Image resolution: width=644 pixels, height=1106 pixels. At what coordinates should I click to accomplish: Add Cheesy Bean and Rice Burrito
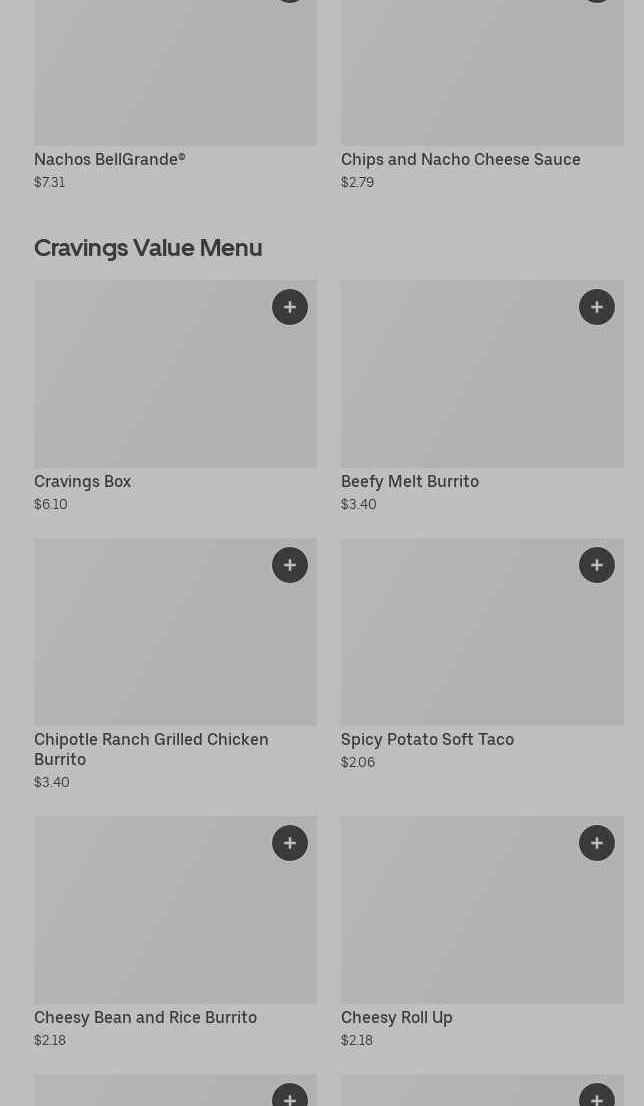click(290, 843)
